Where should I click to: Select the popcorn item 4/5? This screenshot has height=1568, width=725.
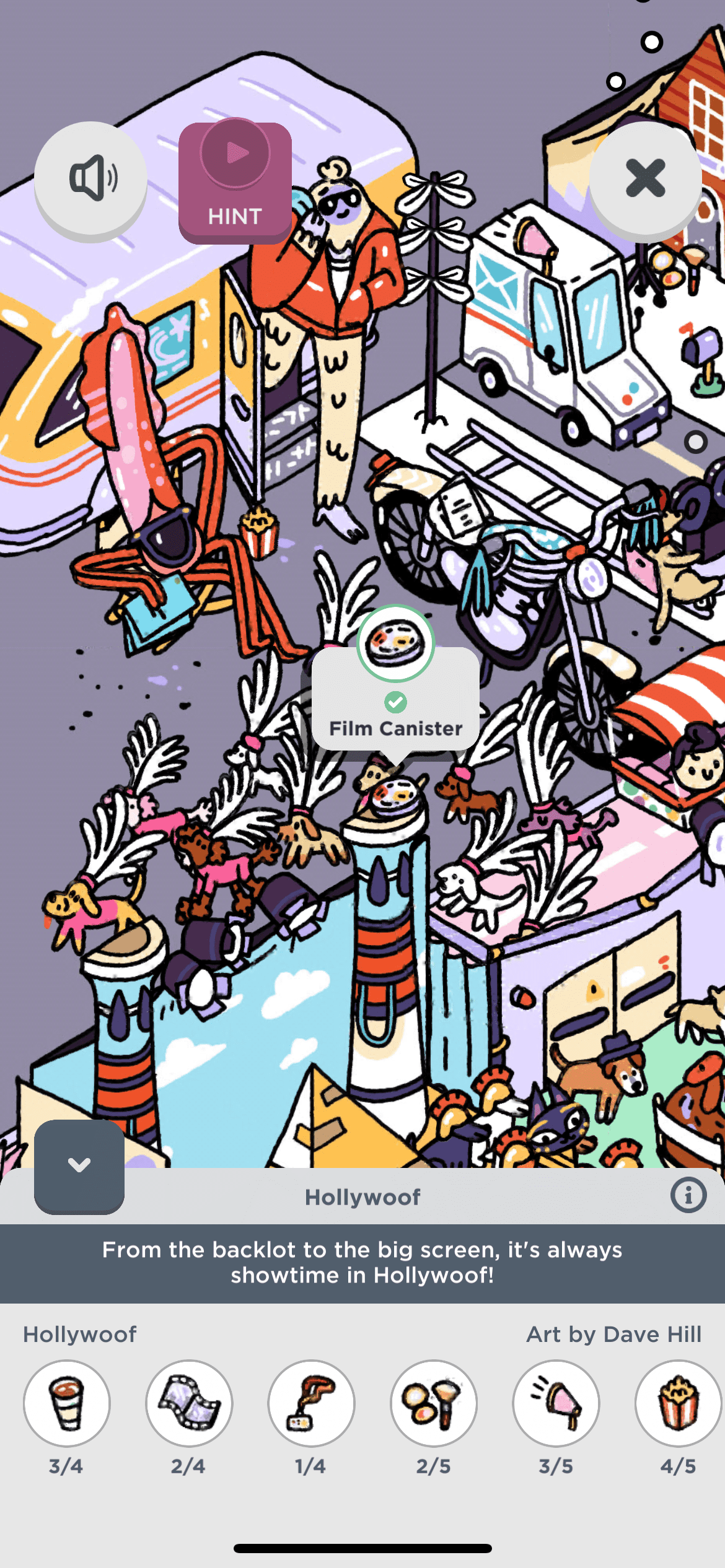tap(677, 1403)
